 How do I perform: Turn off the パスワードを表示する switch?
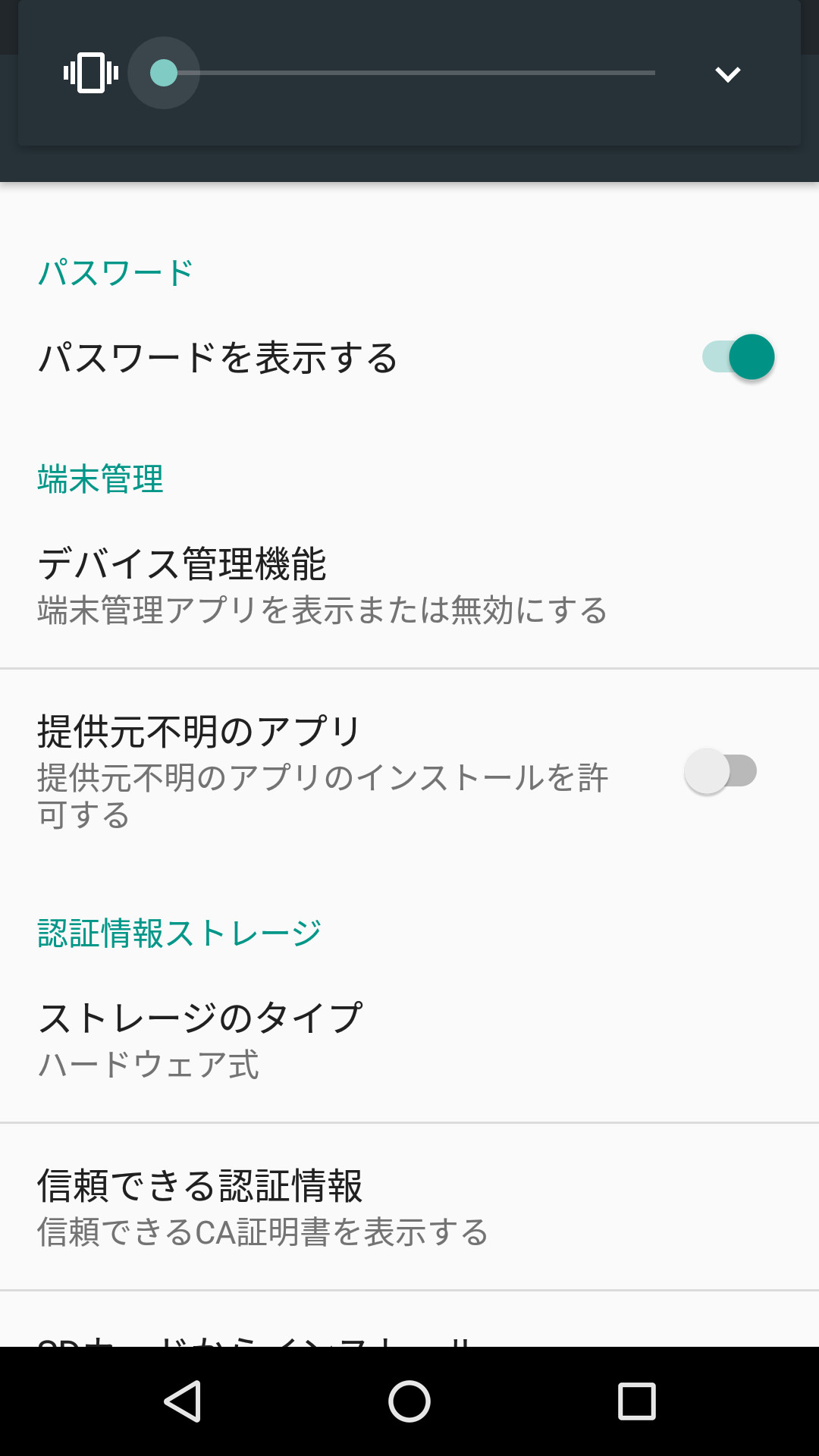click(x=738, y=356)
